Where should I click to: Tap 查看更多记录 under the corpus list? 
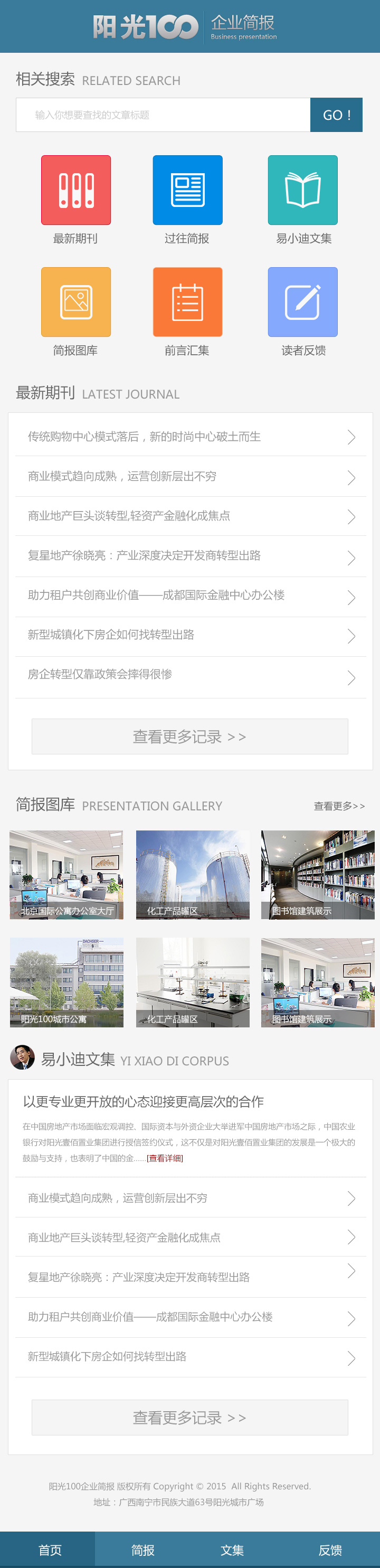point(190,1418)
